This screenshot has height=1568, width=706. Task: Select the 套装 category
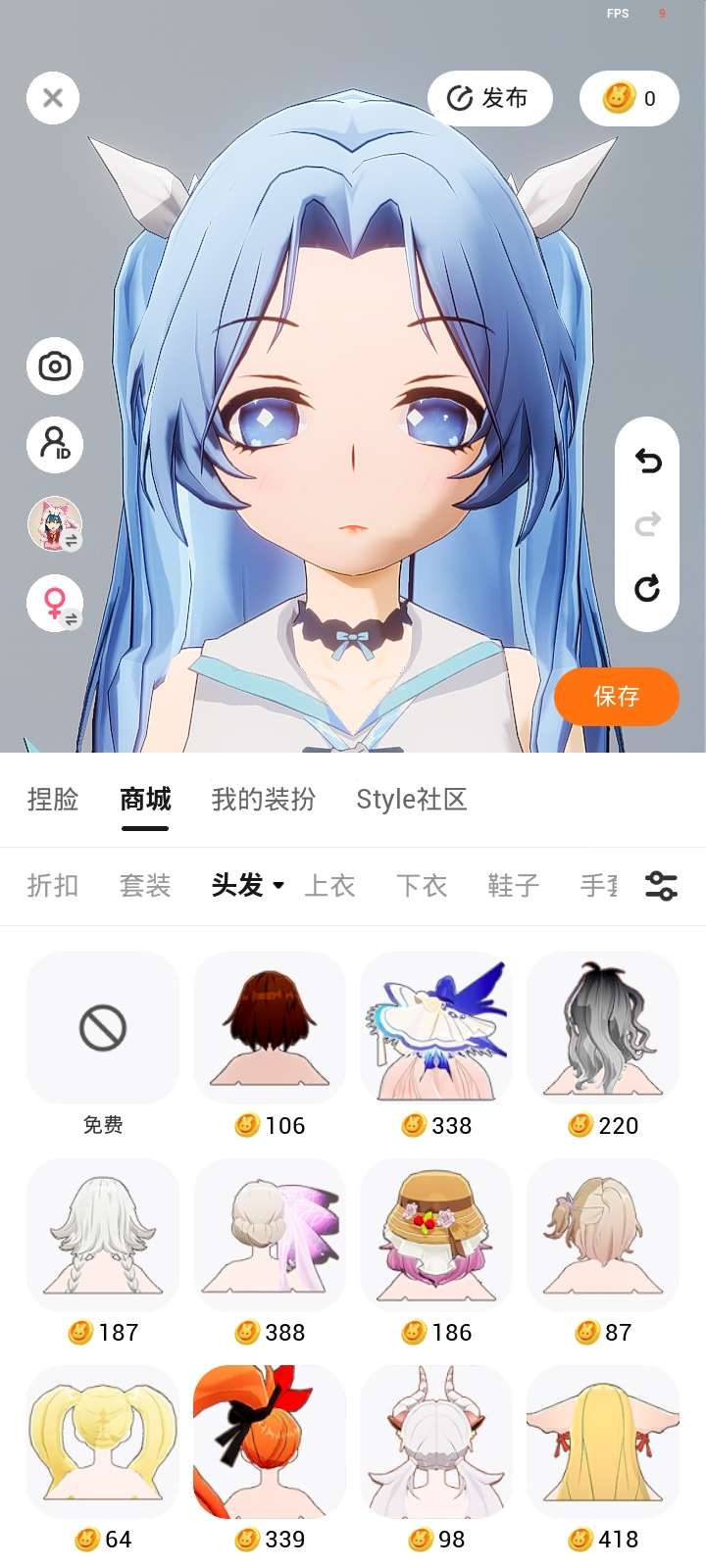pos(145,886)
